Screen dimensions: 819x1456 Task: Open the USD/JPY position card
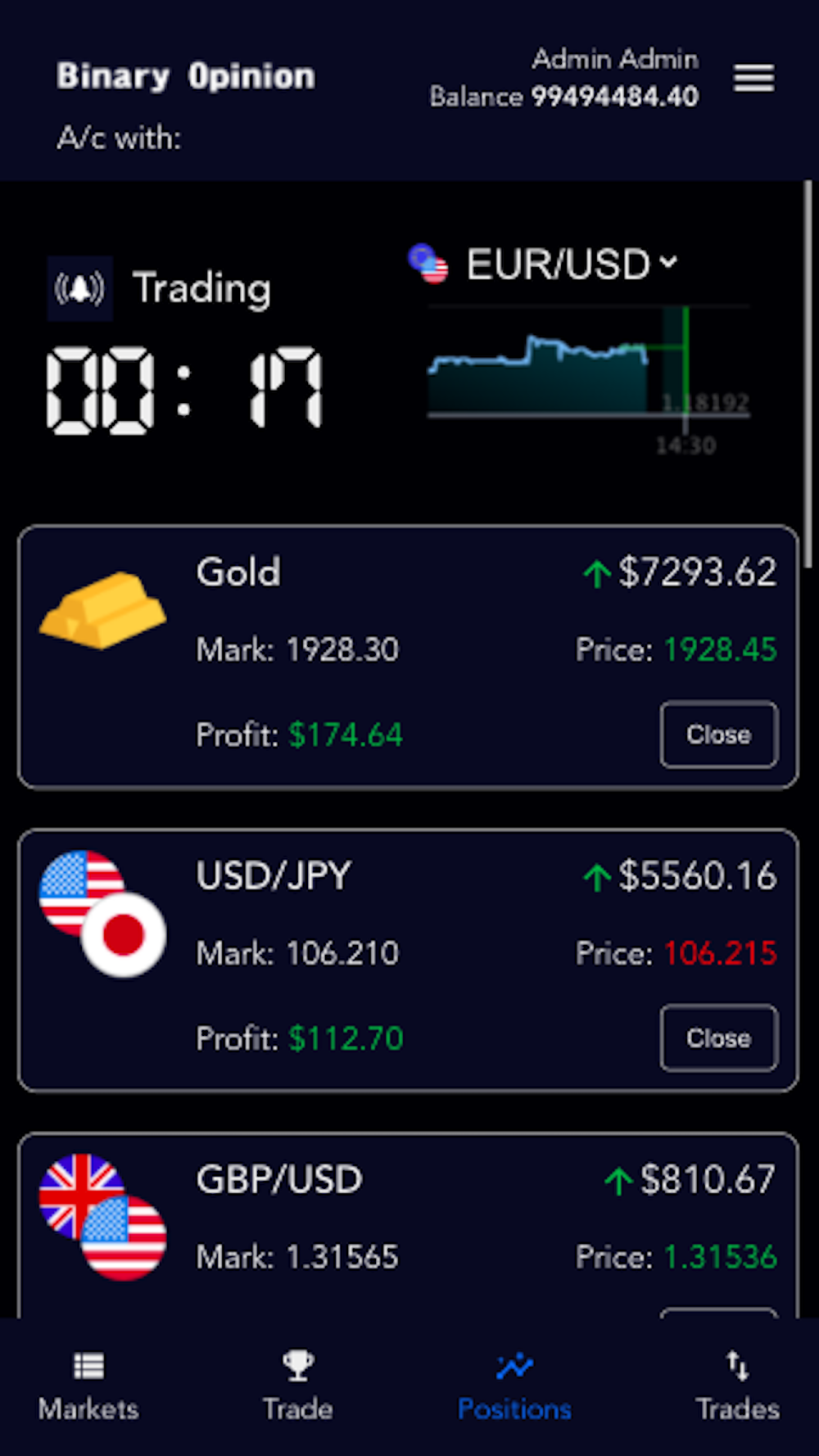(x=408, y=961)
